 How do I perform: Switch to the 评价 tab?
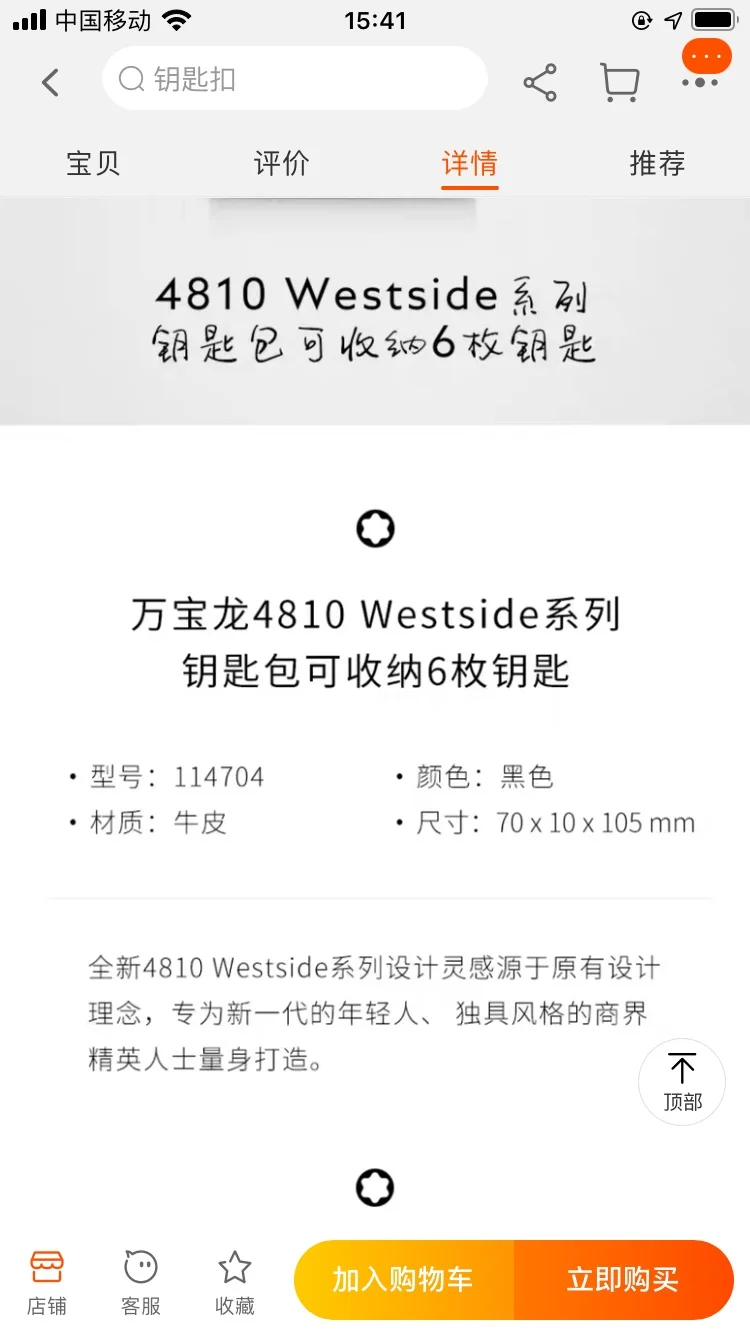[x=281, y=163]
